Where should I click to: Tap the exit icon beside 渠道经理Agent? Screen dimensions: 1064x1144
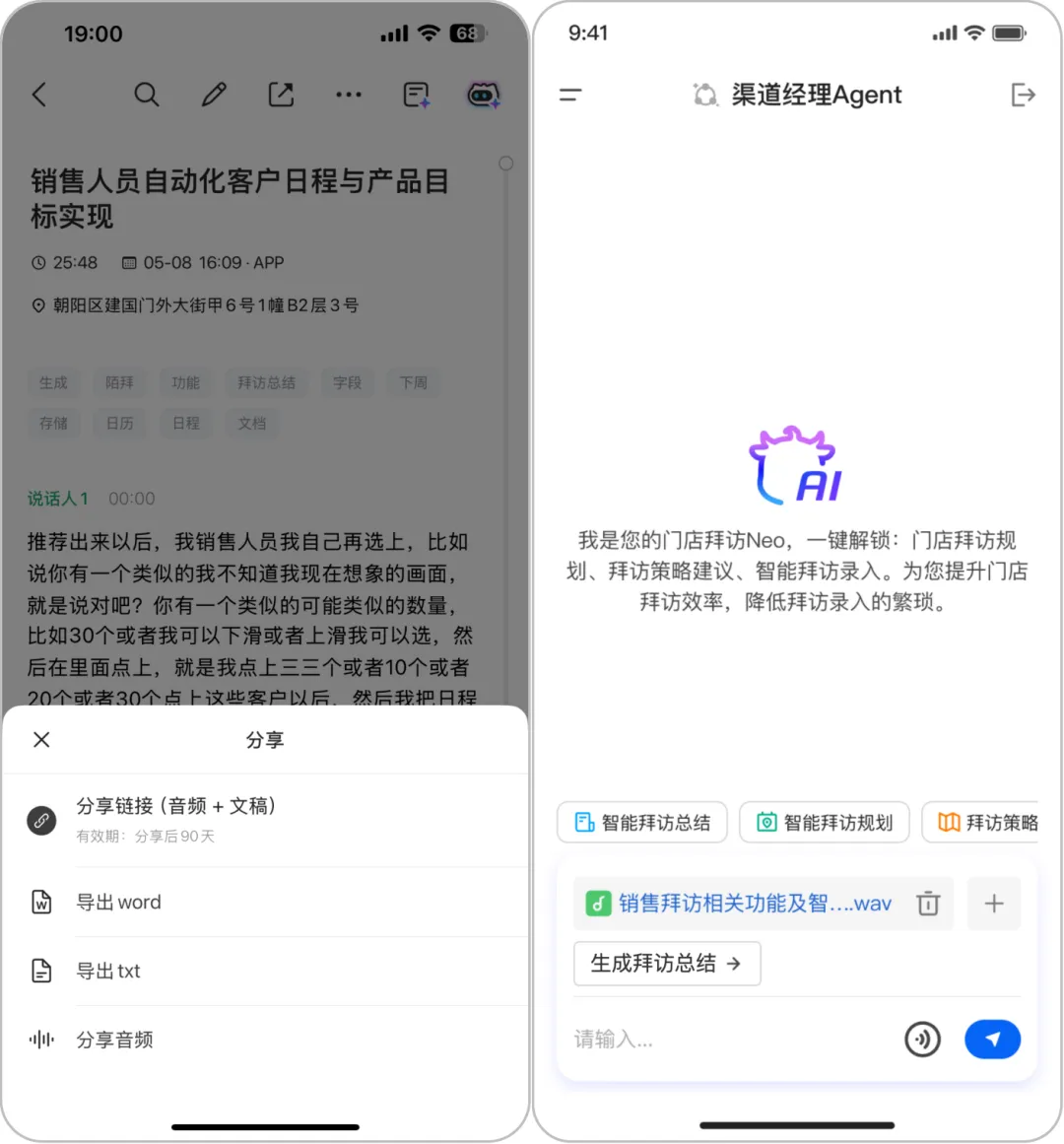pos(1024,95)
